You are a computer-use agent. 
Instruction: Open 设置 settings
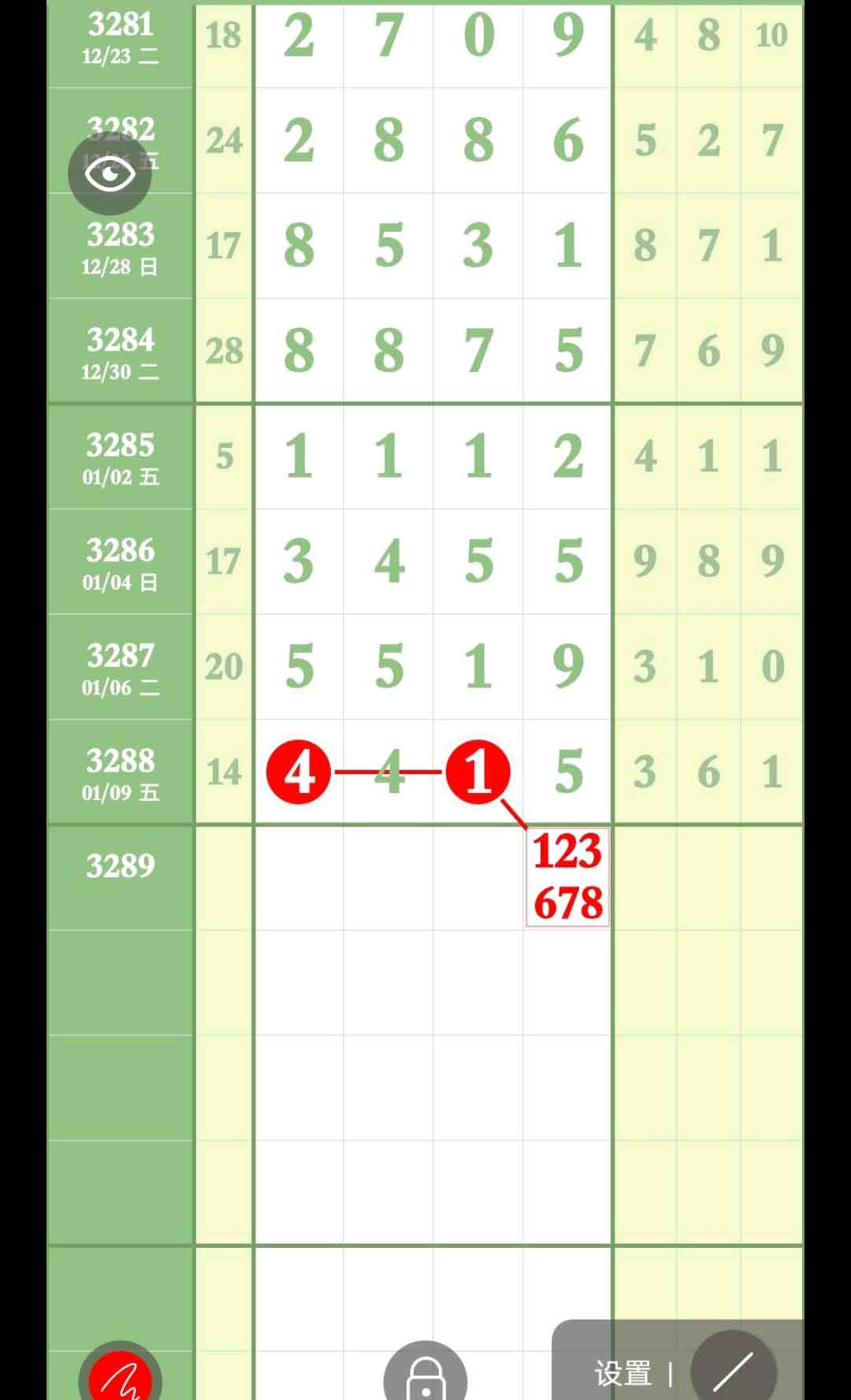point(622,1374)
